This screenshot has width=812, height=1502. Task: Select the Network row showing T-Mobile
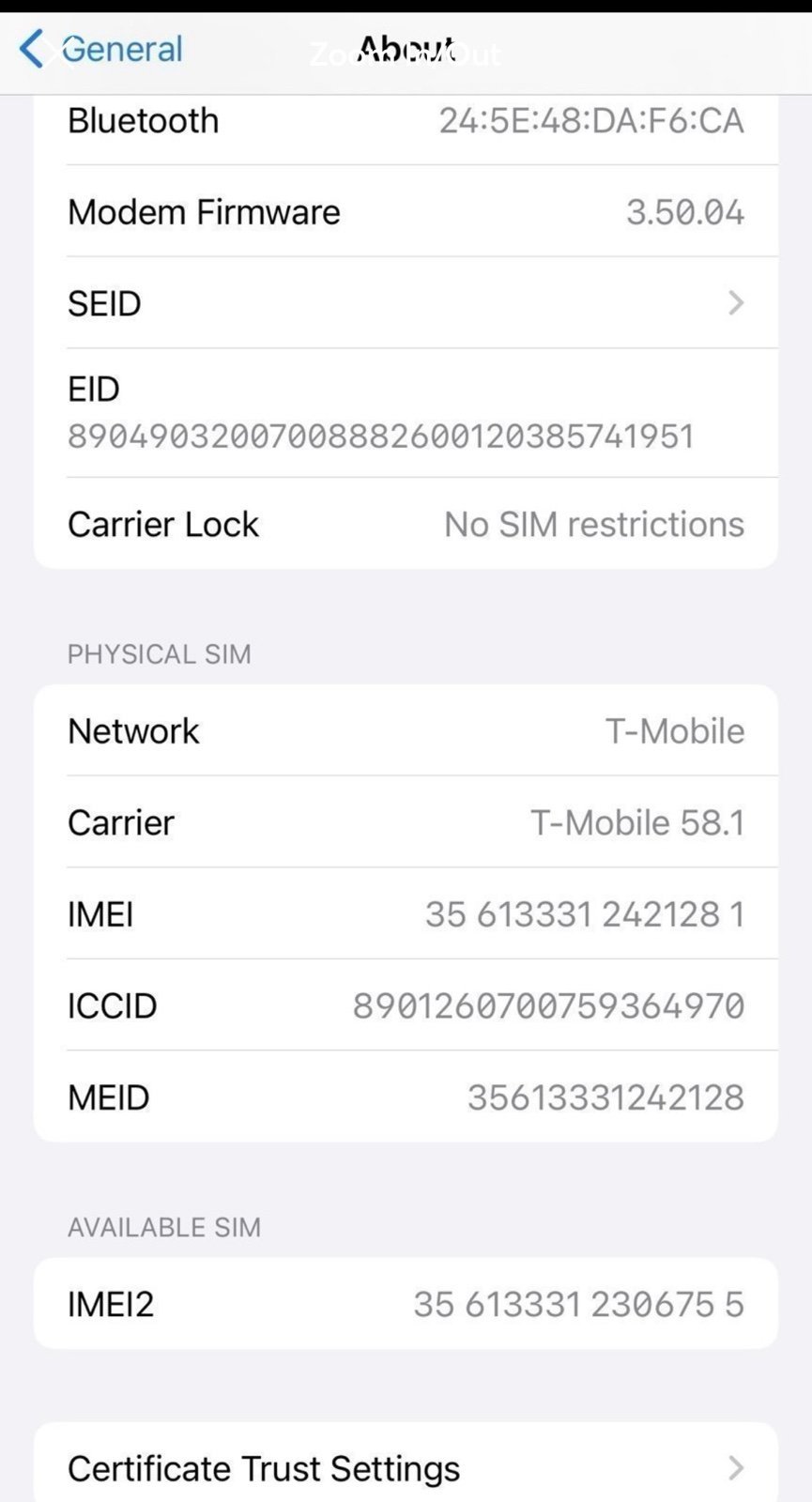coord(404,730)
